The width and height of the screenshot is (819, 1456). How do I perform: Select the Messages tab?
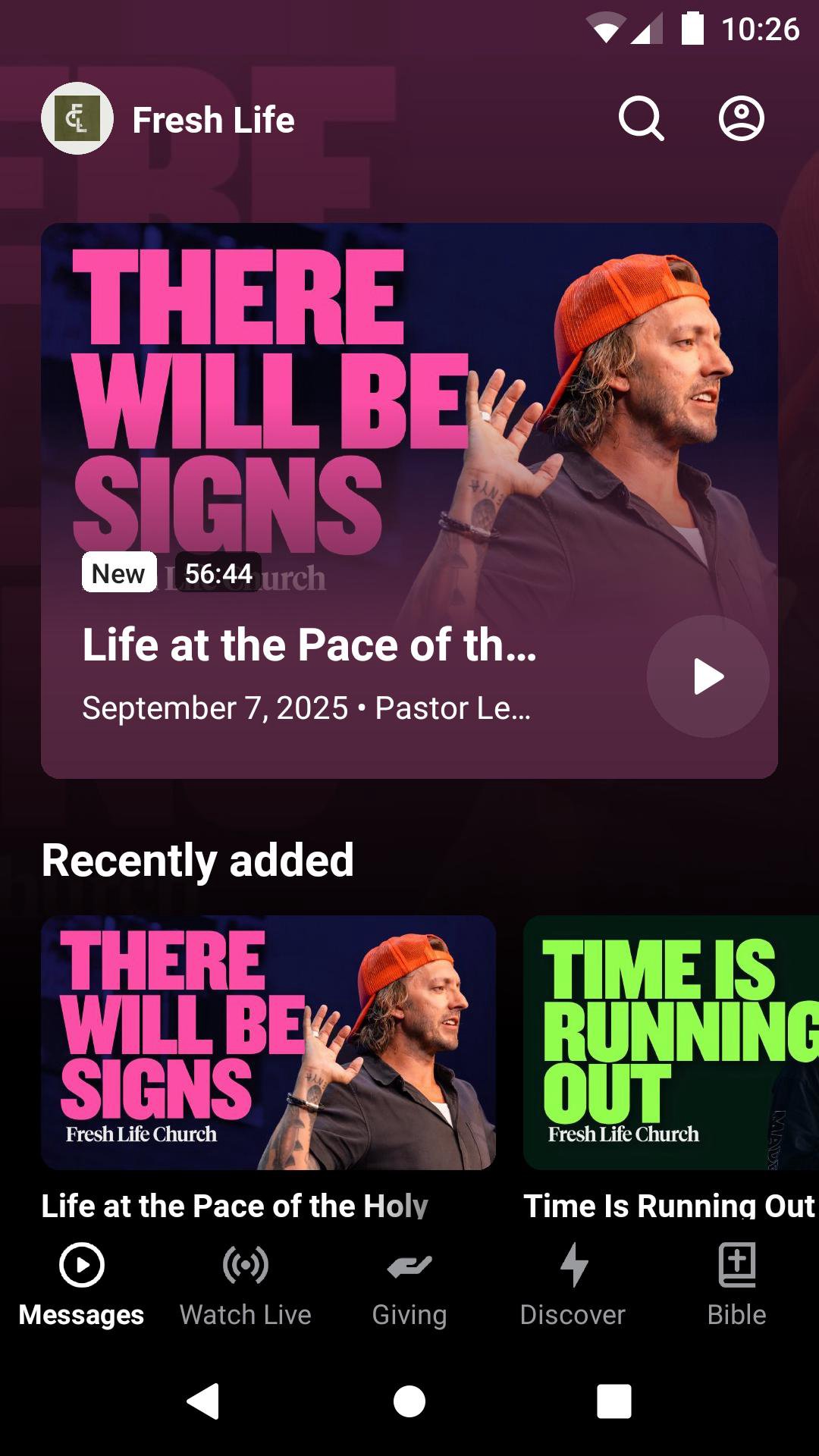coord(82,1282)
